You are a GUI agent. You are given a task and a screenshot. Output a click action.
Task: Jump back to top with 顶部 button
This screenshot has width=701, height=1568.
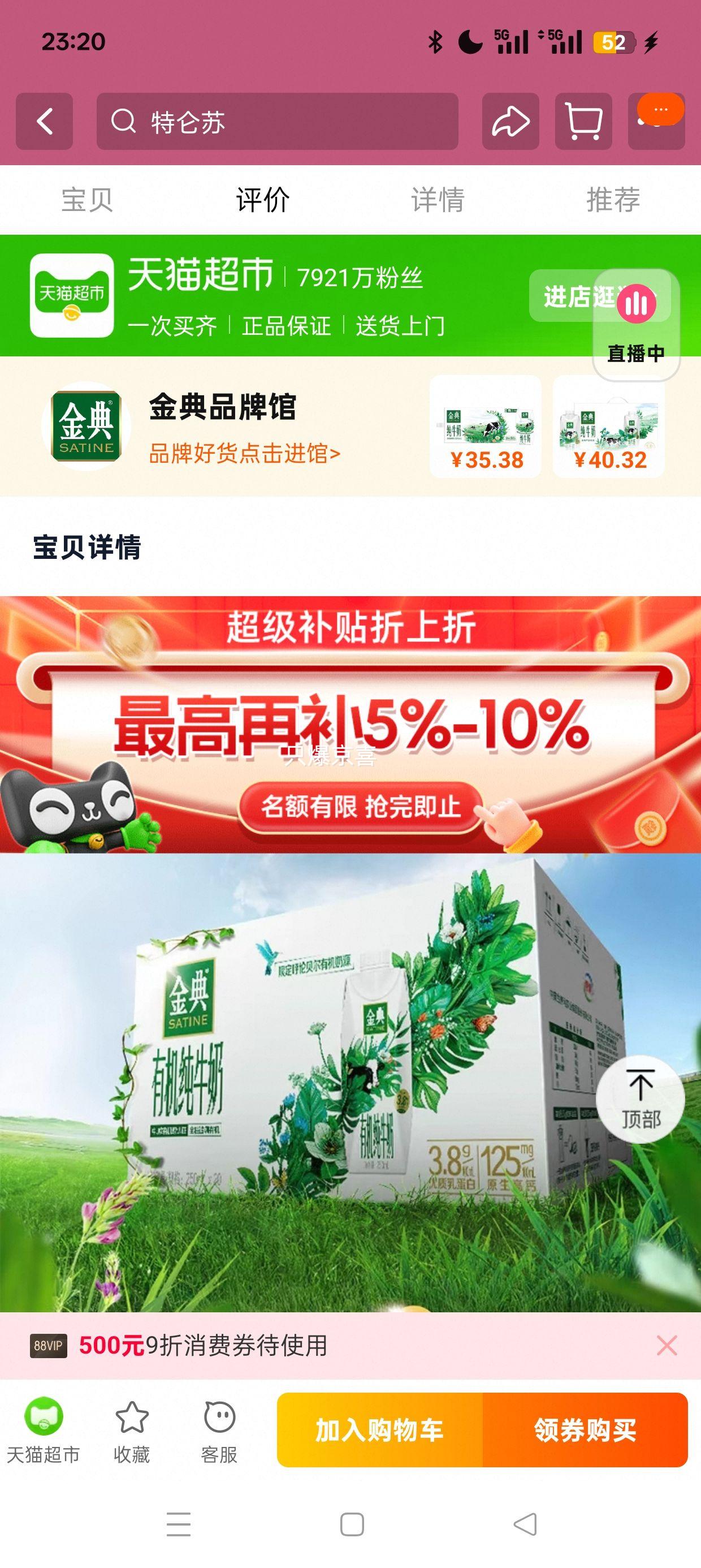click(x=640, y=1099)
